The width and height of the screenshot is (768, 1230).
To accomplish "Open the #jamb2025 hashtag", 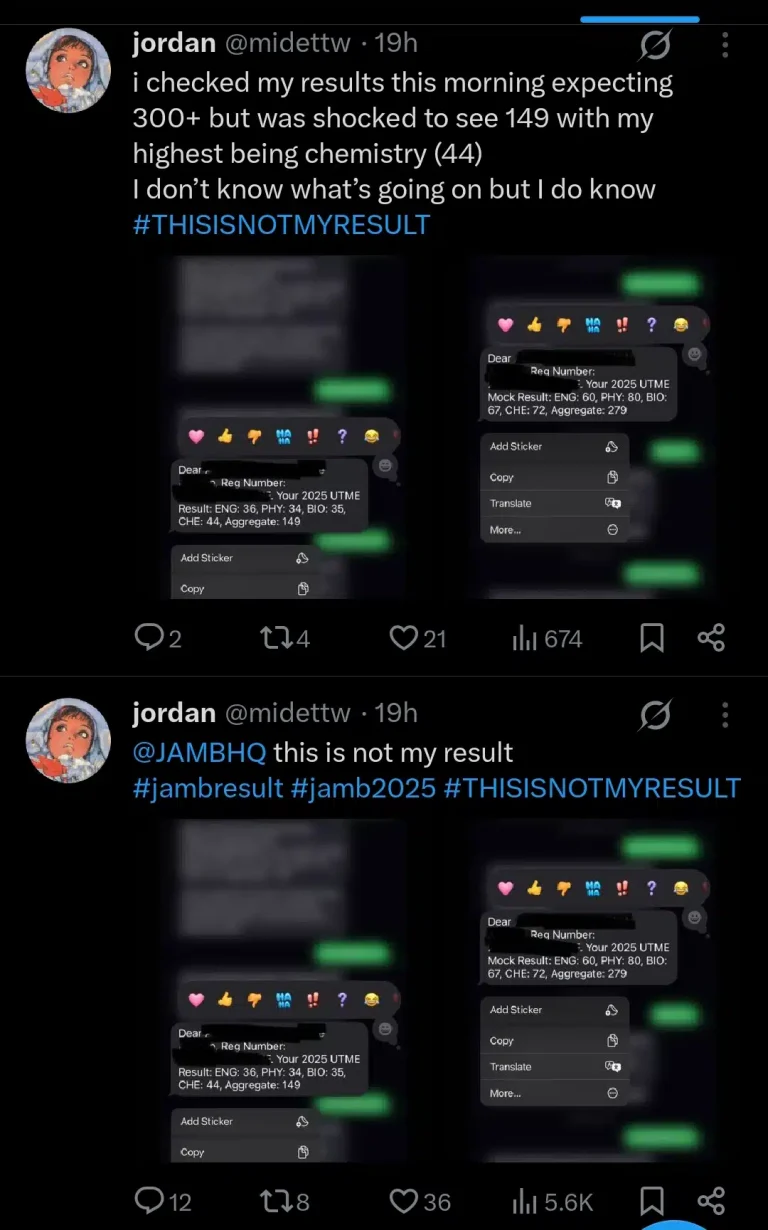I will coord(363,787).
